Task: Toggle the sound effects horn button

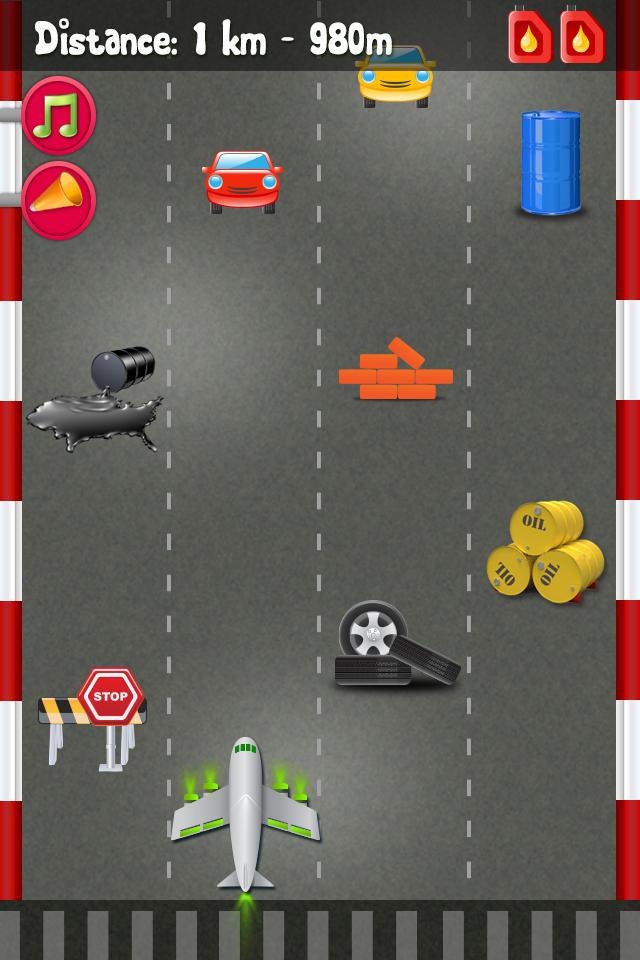Action: pos(58,200)
